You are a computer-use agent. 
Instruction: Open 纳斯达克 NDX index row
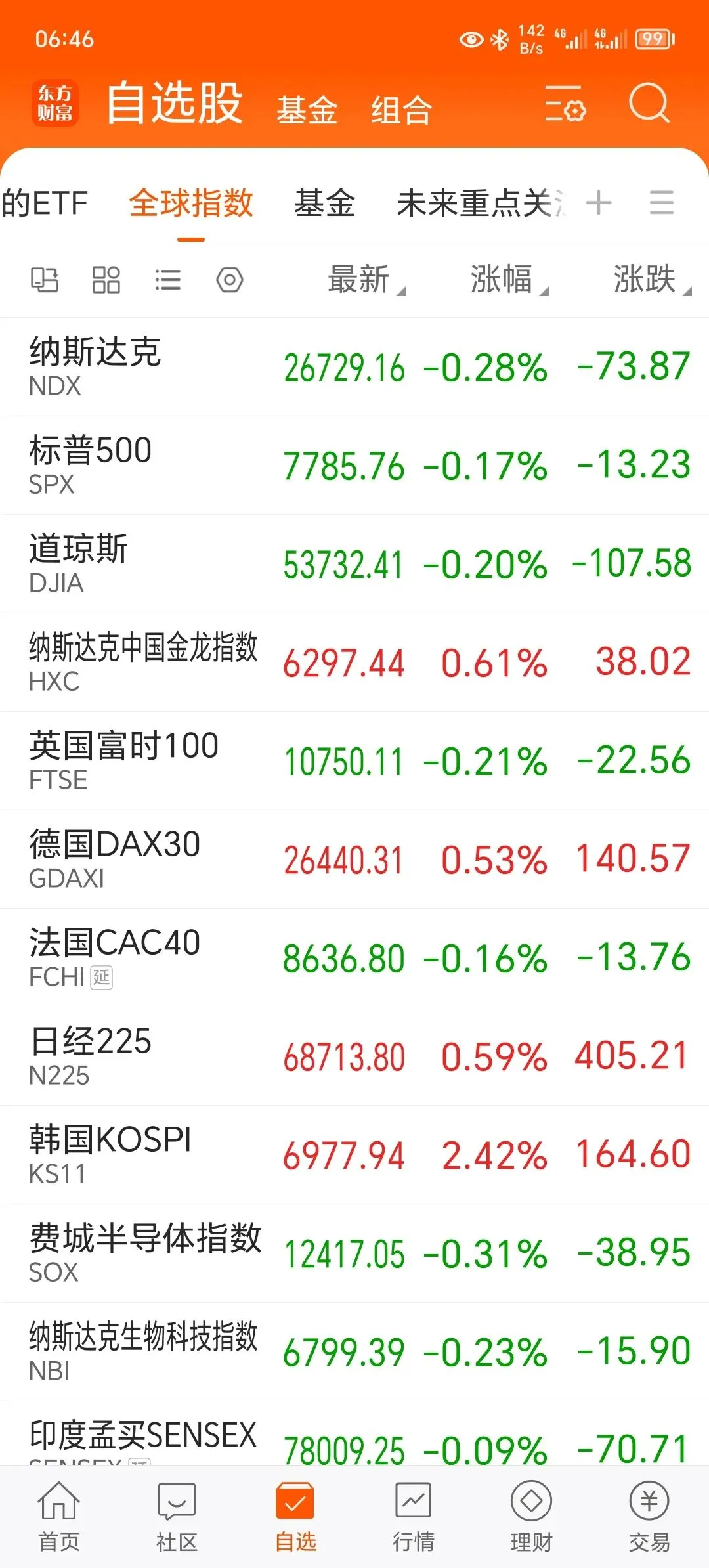point(354,366)
